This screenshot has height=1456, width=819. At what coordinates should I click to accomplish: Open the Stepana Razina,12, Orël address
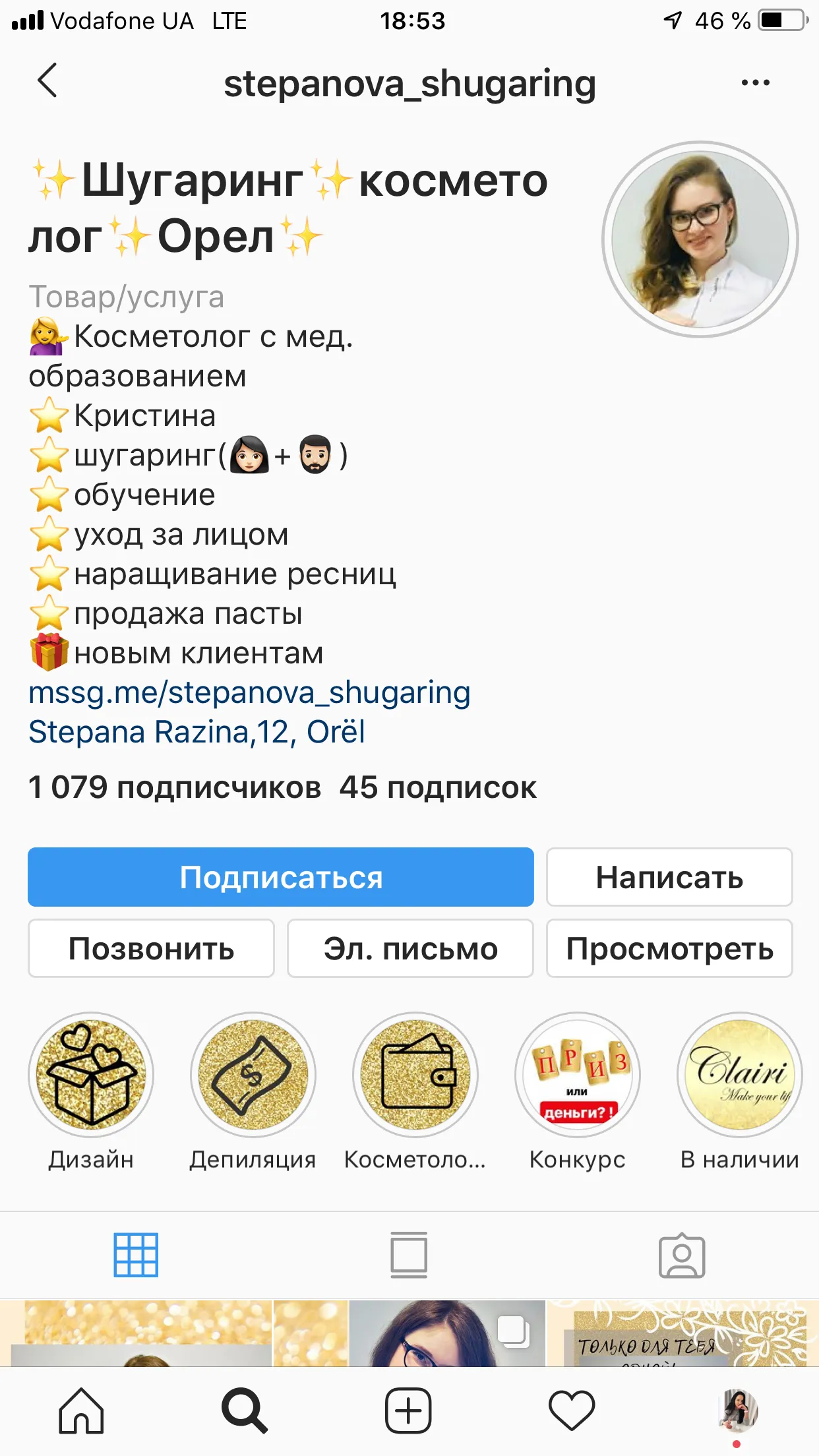(197, 732)
